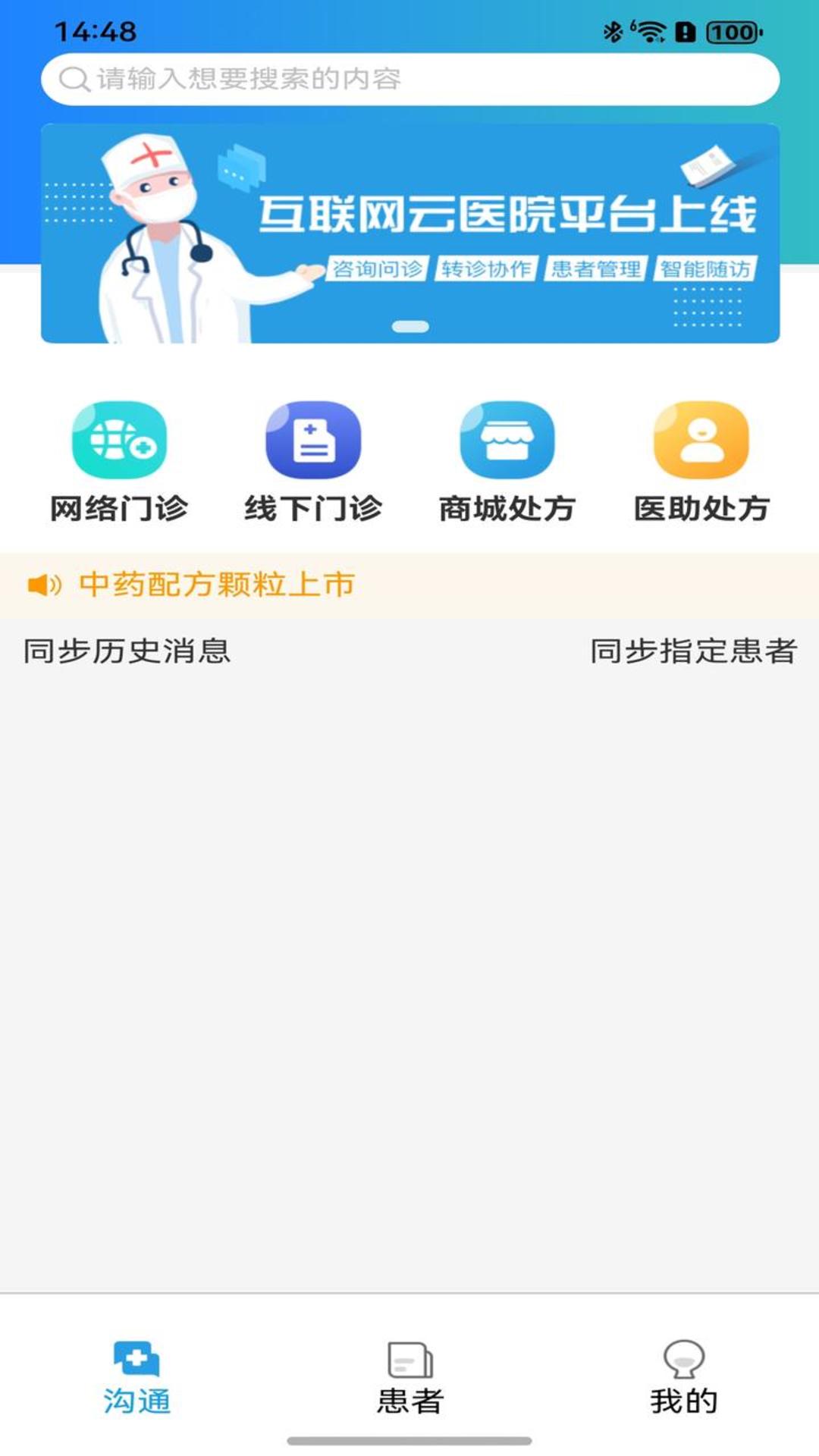Open the 中药配方颗粒上市 announcement
819x1456 pixels.
pyautogui.click(x=215, y=585)
